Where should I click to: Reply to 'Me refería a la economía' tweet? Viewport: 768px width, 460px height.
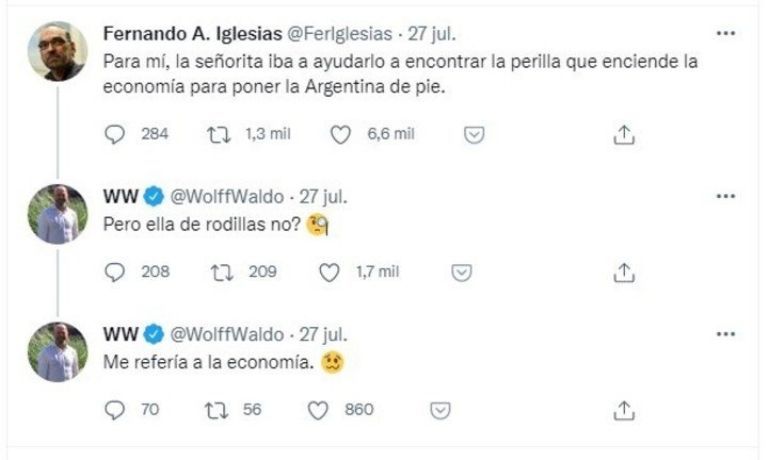click(x=114, y=409)
